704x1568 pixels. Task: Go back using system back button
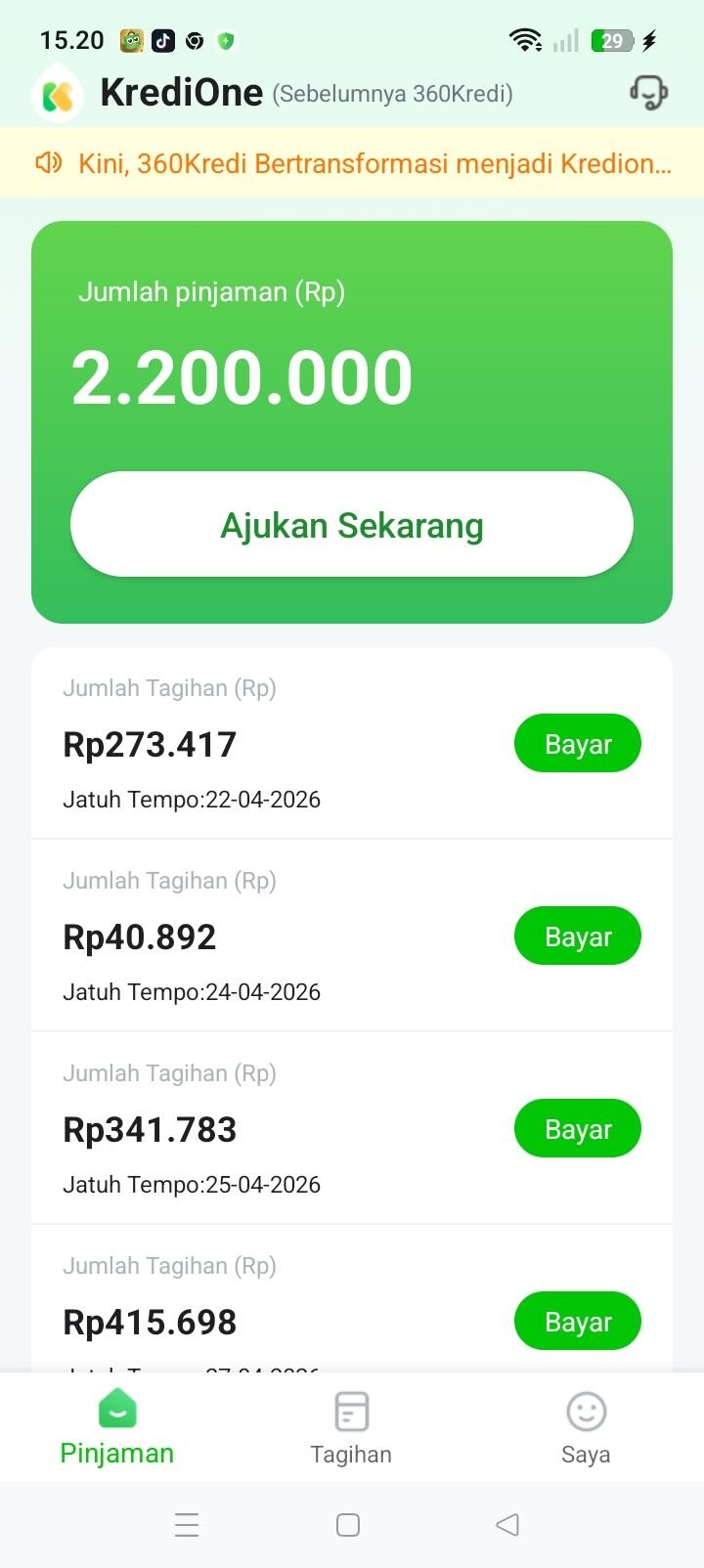click(x=506, y=1525)
